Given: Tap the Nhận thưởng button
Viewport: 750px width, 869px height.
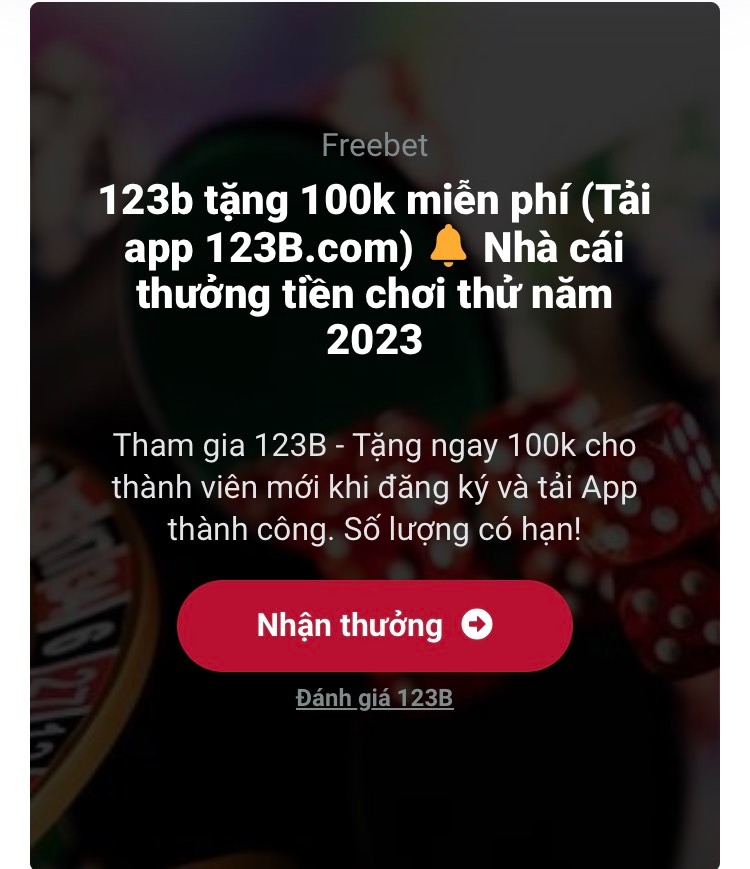Looking at the screenshot, I should tap(374, 625).
